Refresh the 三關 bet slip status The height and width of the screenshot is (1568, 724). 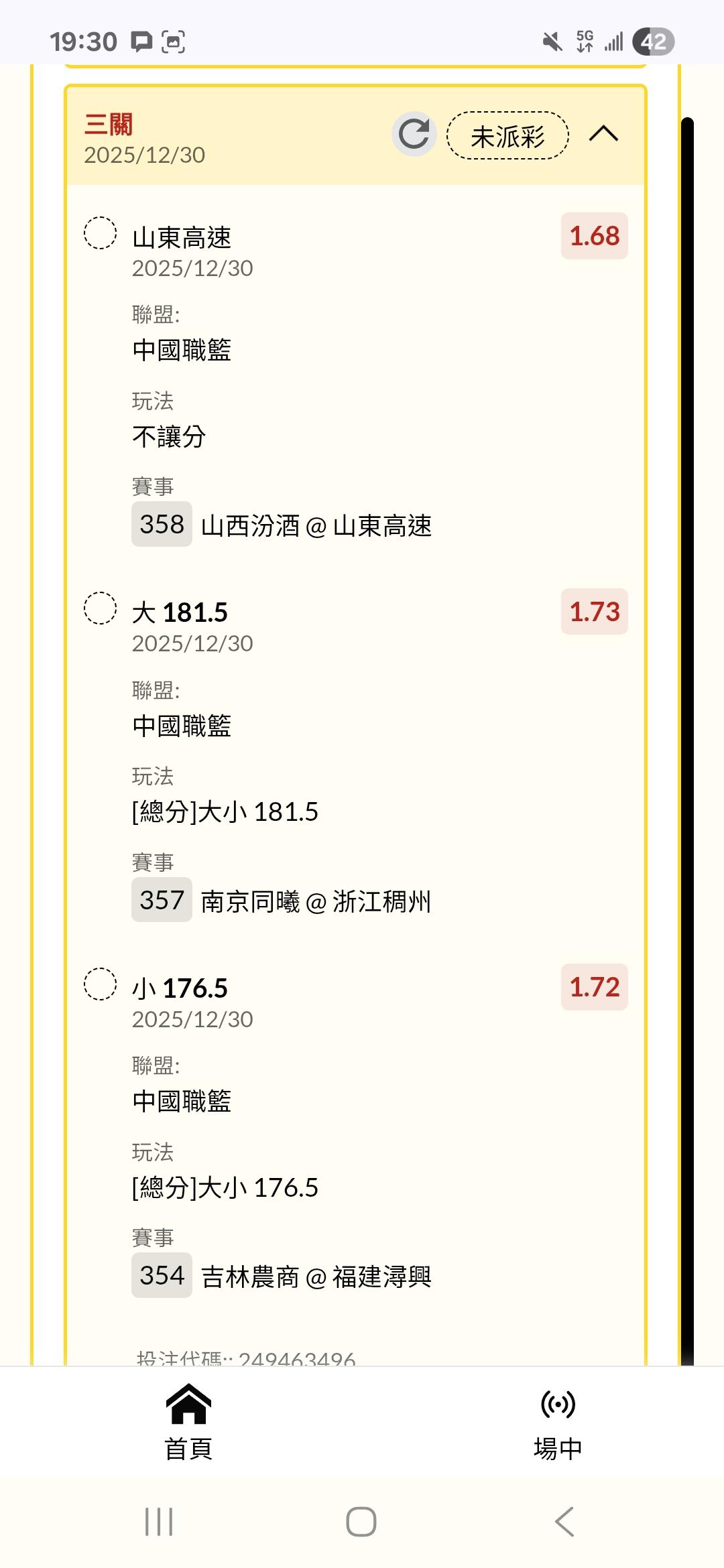[x=414, y=134]
